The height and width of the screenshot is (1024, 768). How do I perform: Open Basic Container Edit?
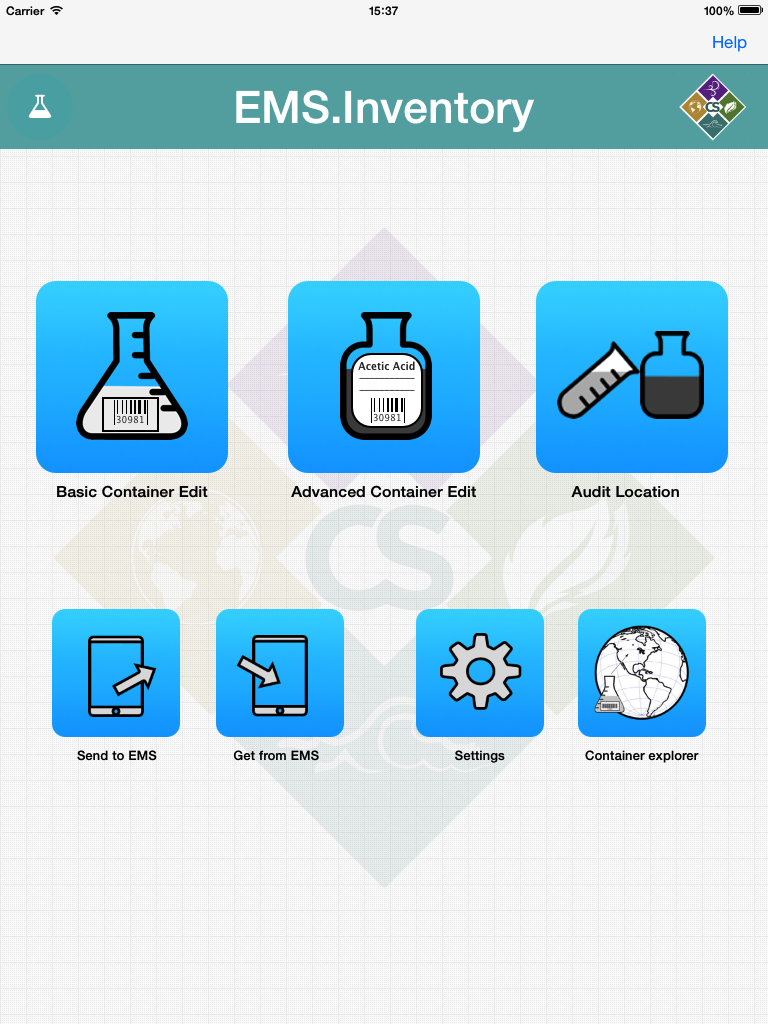132,377
